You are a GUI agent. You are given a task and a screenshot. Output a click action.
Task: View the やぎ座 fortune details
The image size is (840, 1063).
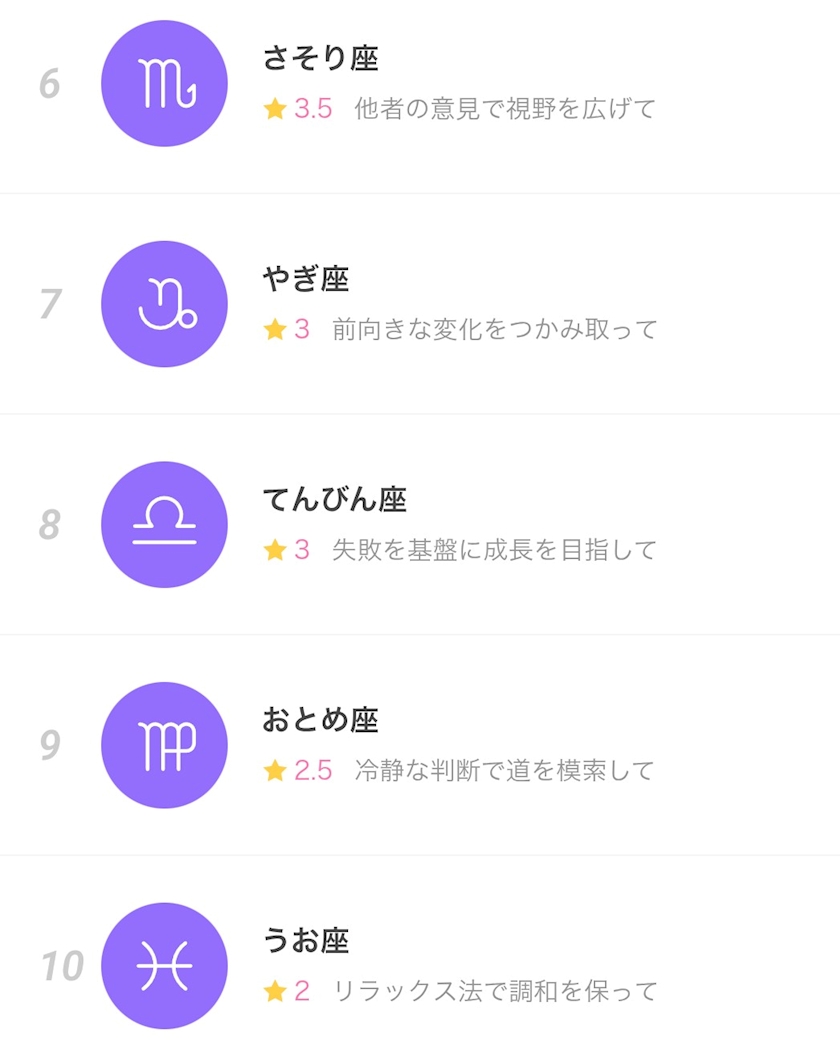point(420,304)
